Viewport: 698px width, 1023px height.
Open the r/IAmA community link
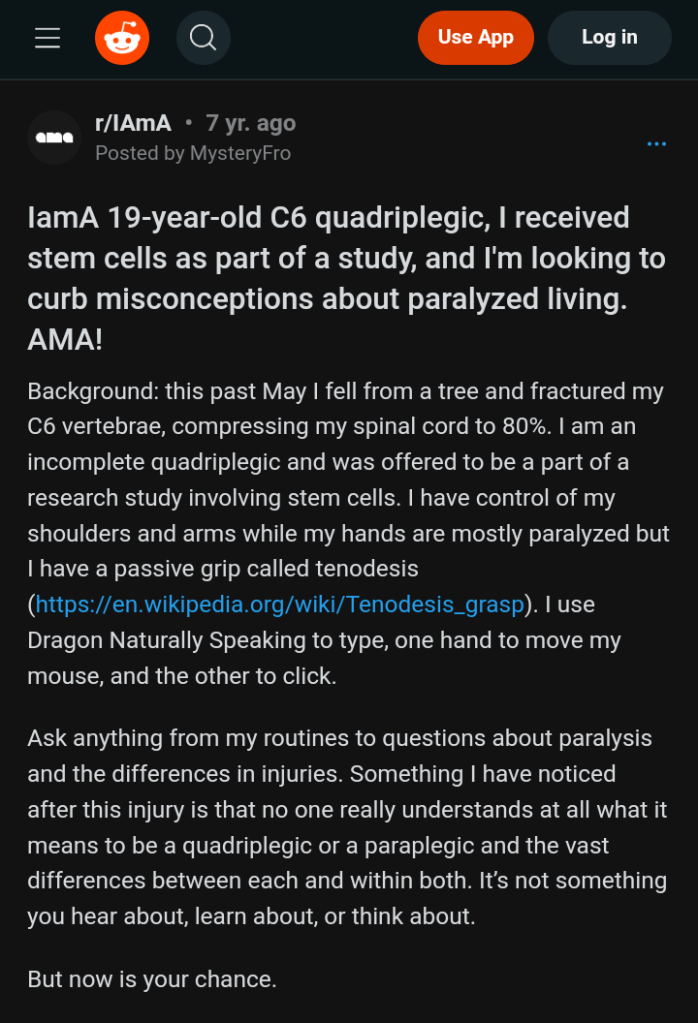133,123
